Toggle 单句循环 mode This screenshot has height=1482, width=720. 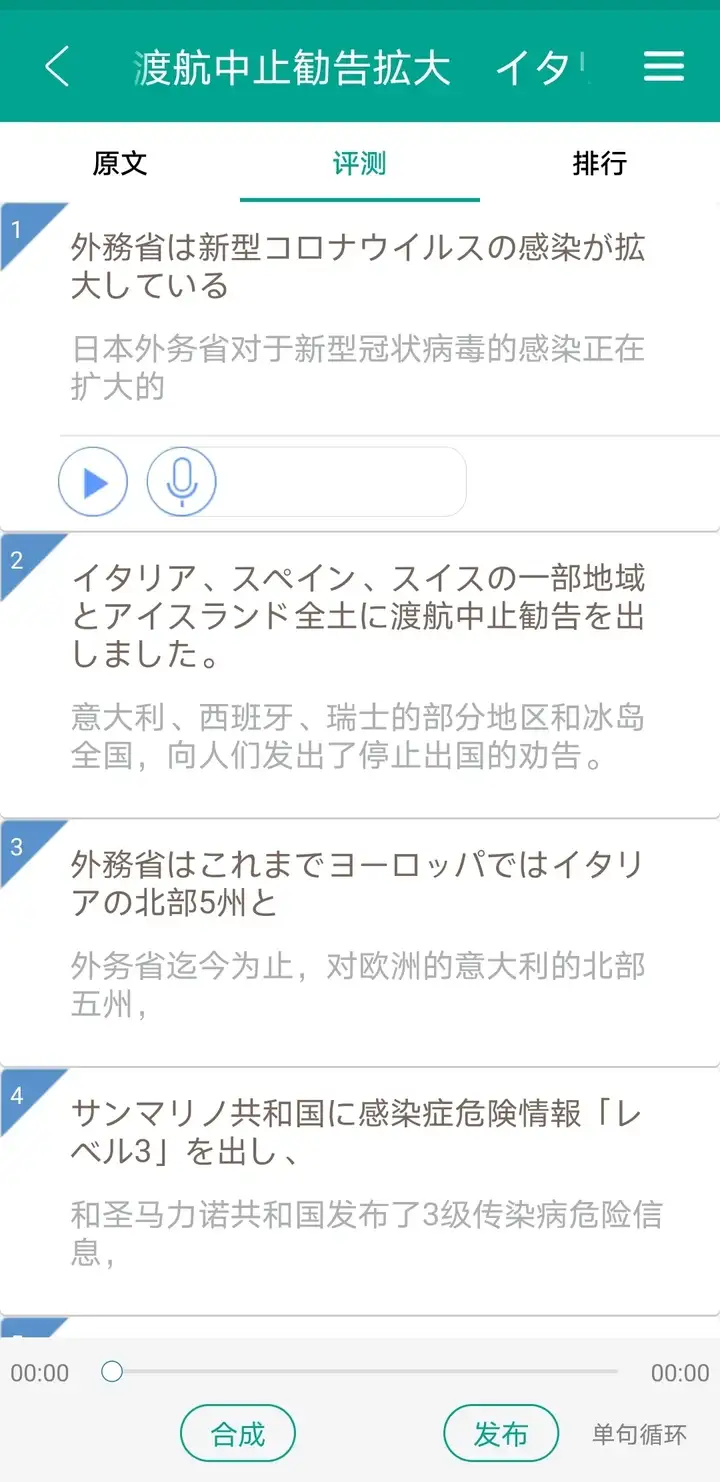639,1435
